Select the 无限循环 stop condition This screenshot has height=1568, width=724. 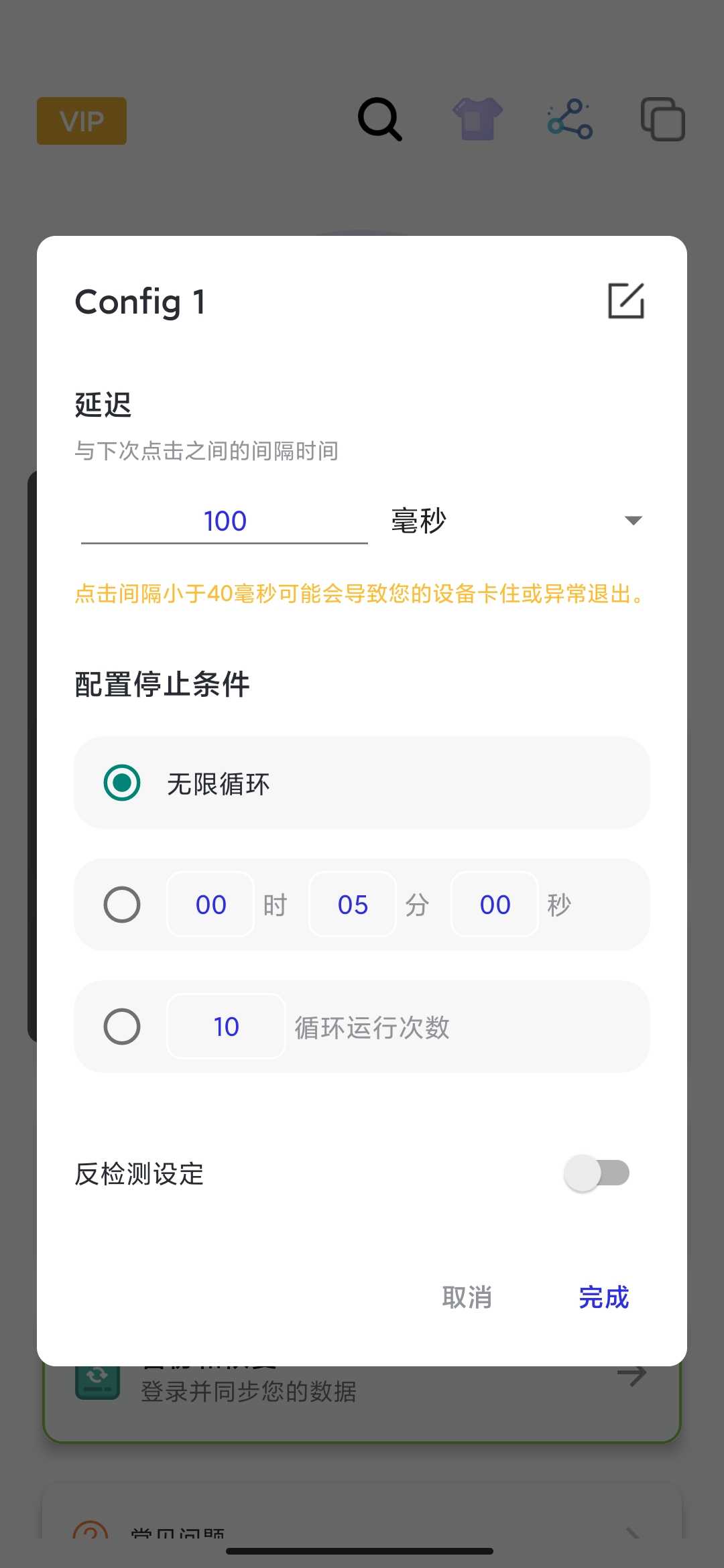[122, 783]
